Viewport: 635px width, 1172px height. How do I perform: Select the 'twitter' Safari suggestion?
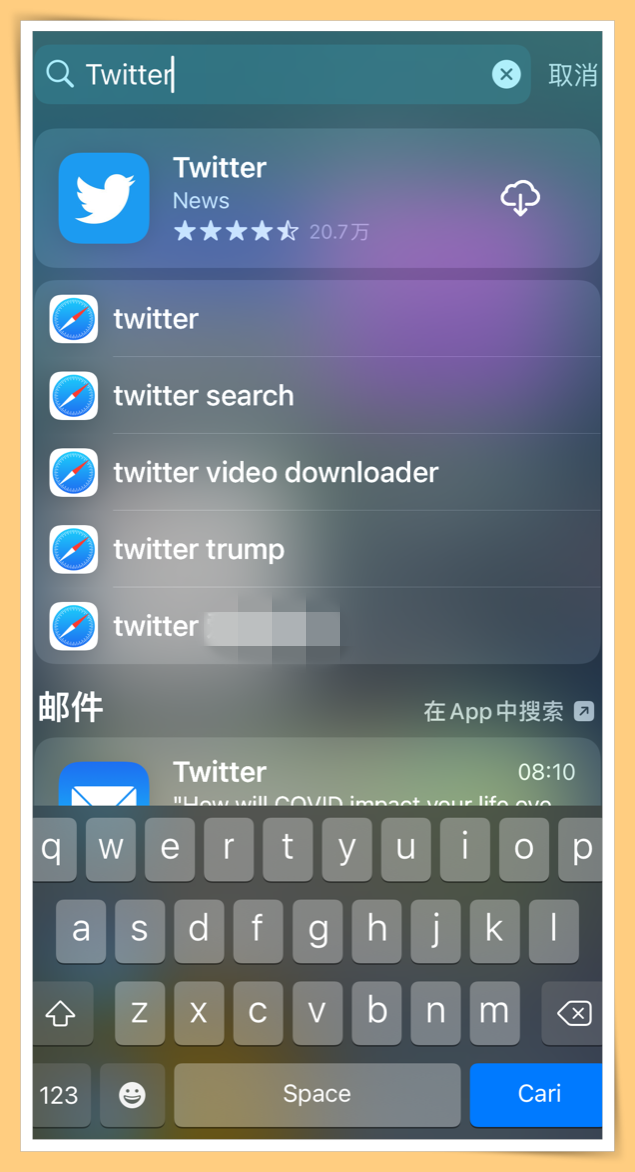tap(318, 318)
